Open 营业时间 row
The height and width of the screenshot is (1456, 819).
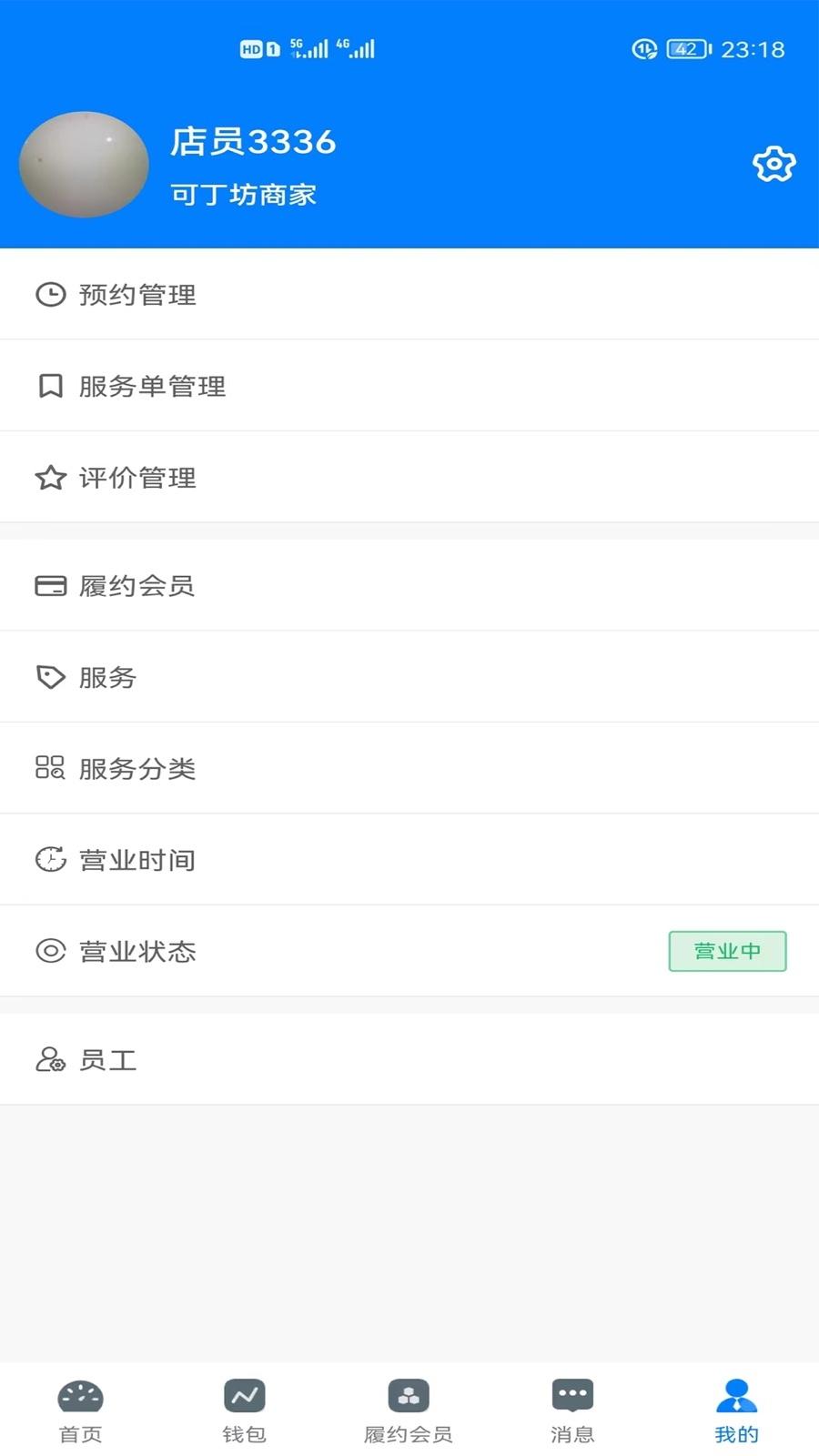pyautogui.click(x=409, y=859)
